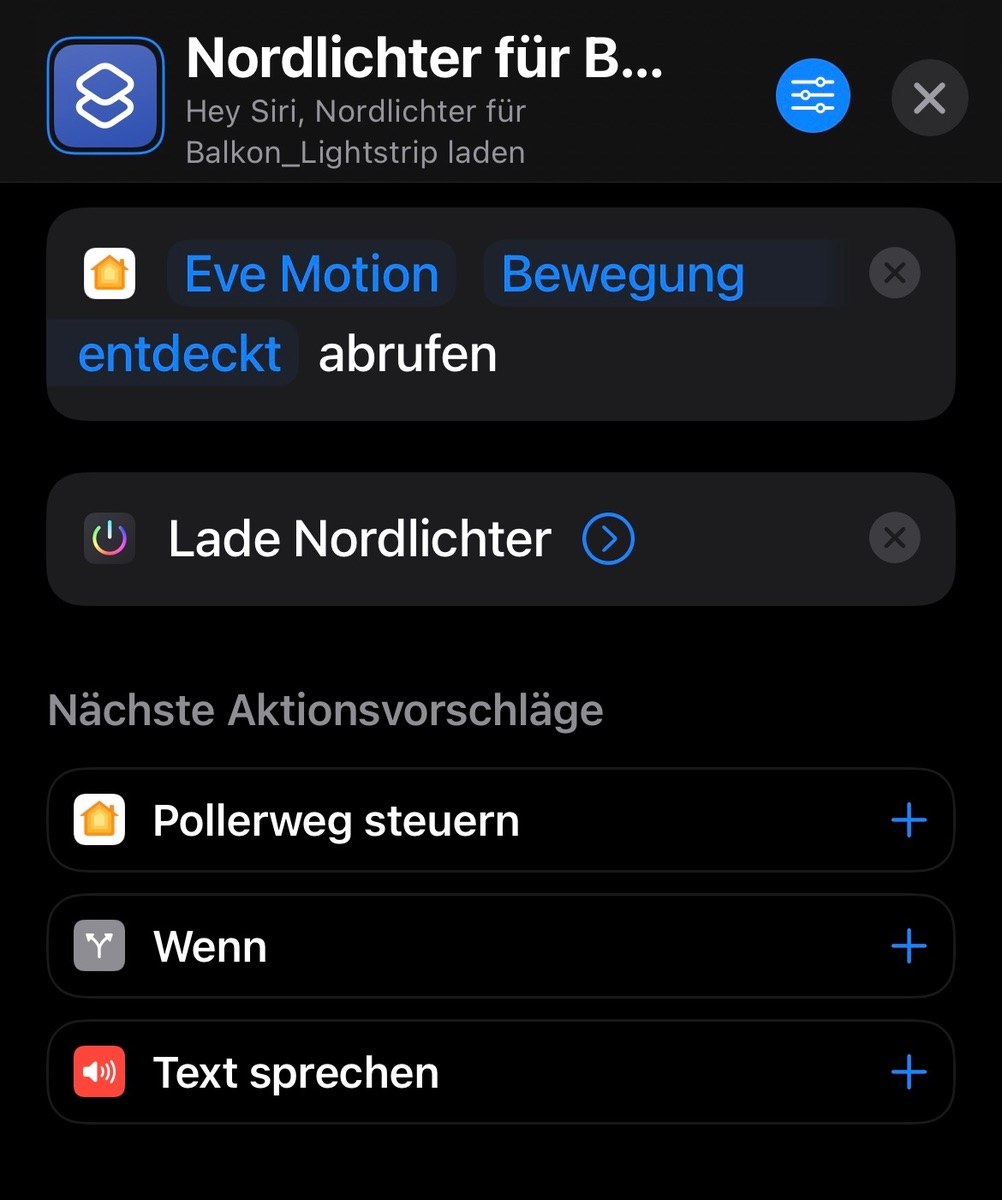The image size is (1002, 1200).
Task: Rename the Nordlichter für B… shortcut title
Action: [x=424, y=59]
